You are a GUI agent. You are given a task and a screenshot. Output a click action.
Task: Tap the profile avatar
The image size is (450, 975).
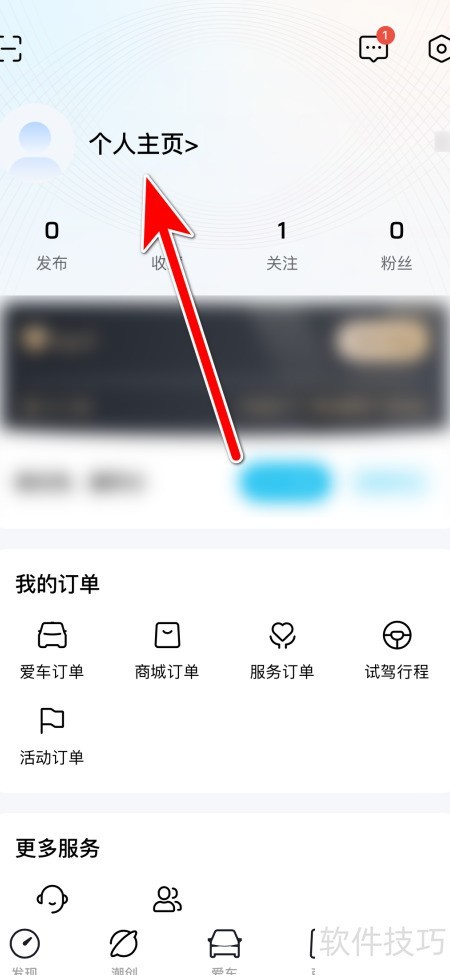(35, 144)
